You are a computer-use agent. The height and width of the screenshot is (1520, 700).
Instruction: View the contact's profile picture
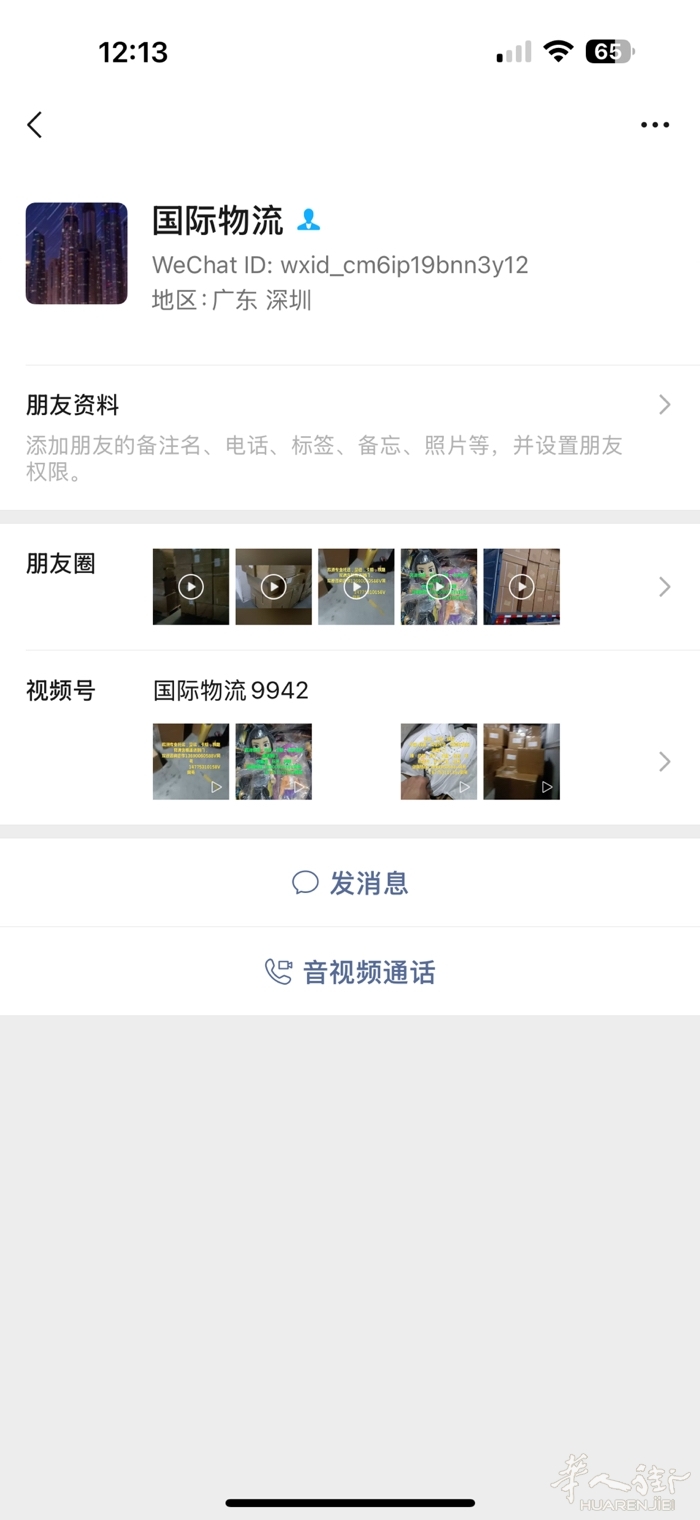point(76,253)
